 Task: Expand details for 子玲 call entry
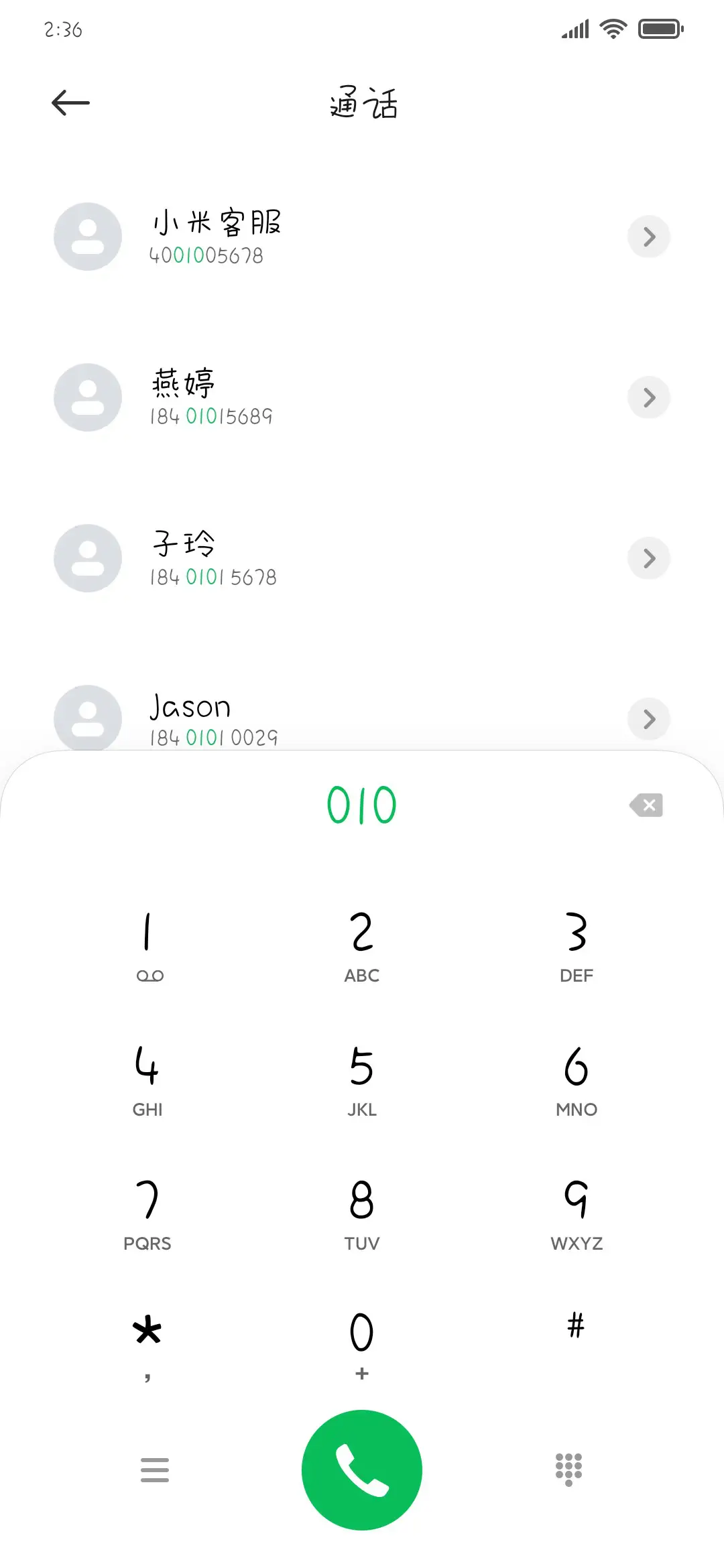pos(648,558)
